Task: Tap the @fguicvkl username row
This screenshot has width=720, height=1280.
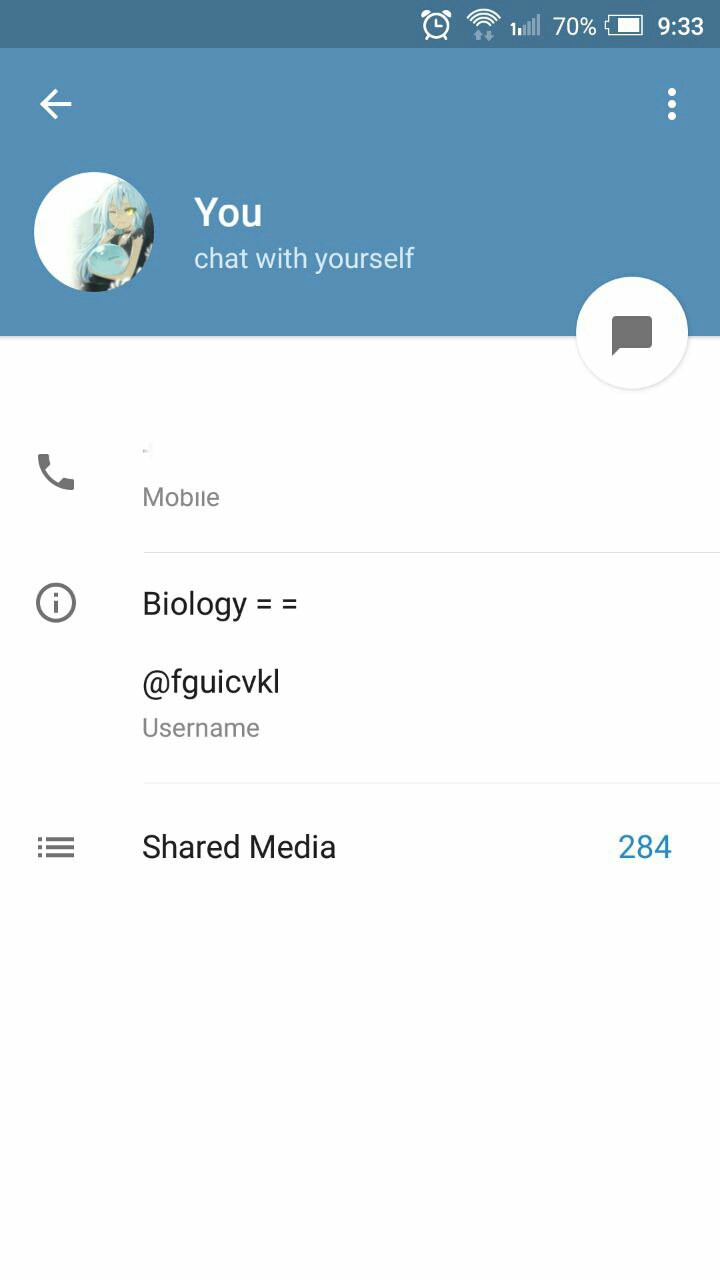Action: pos(360,704)
